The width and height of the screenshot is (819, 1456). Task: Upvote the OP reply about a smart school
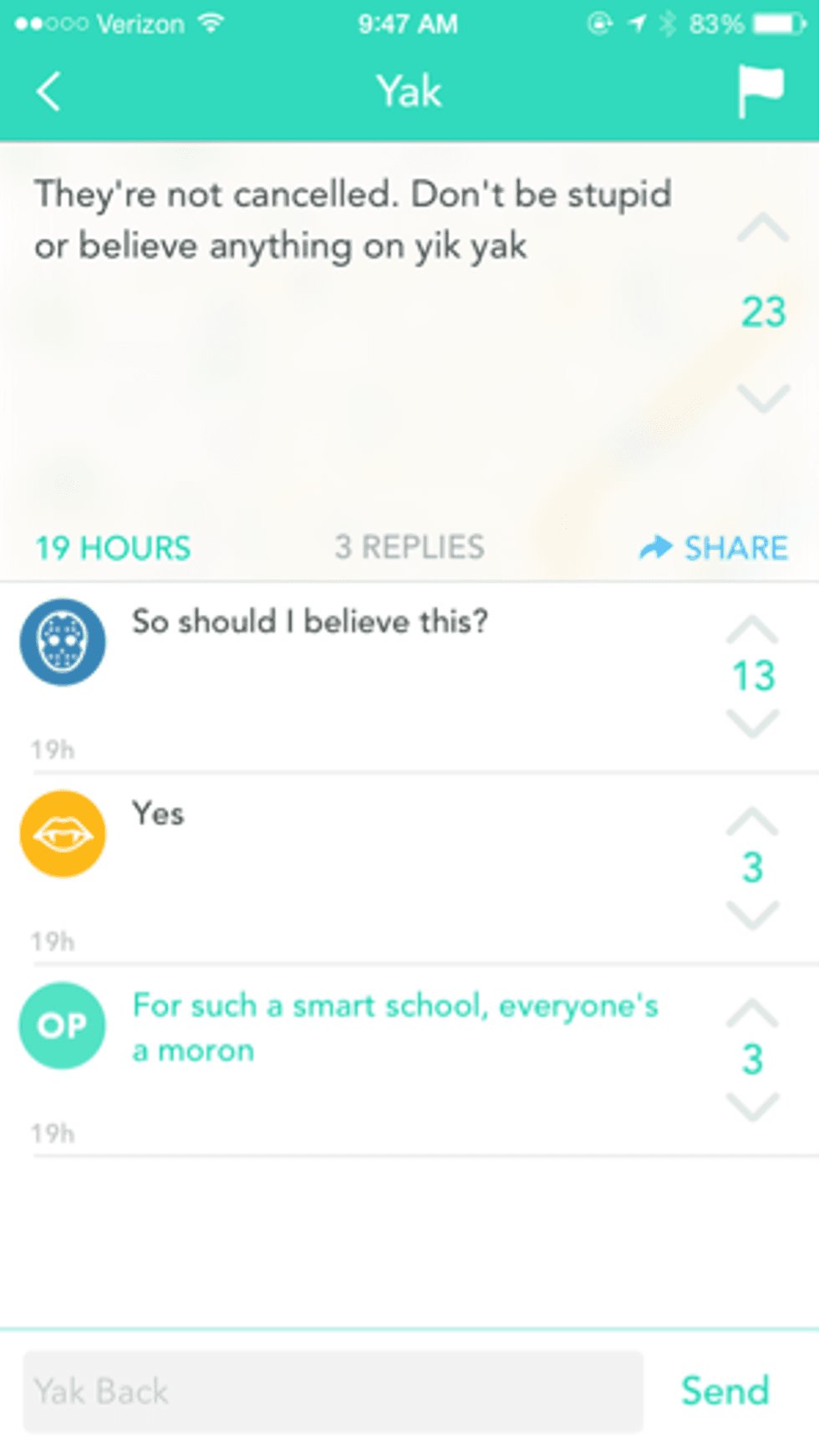point(753,1013)
